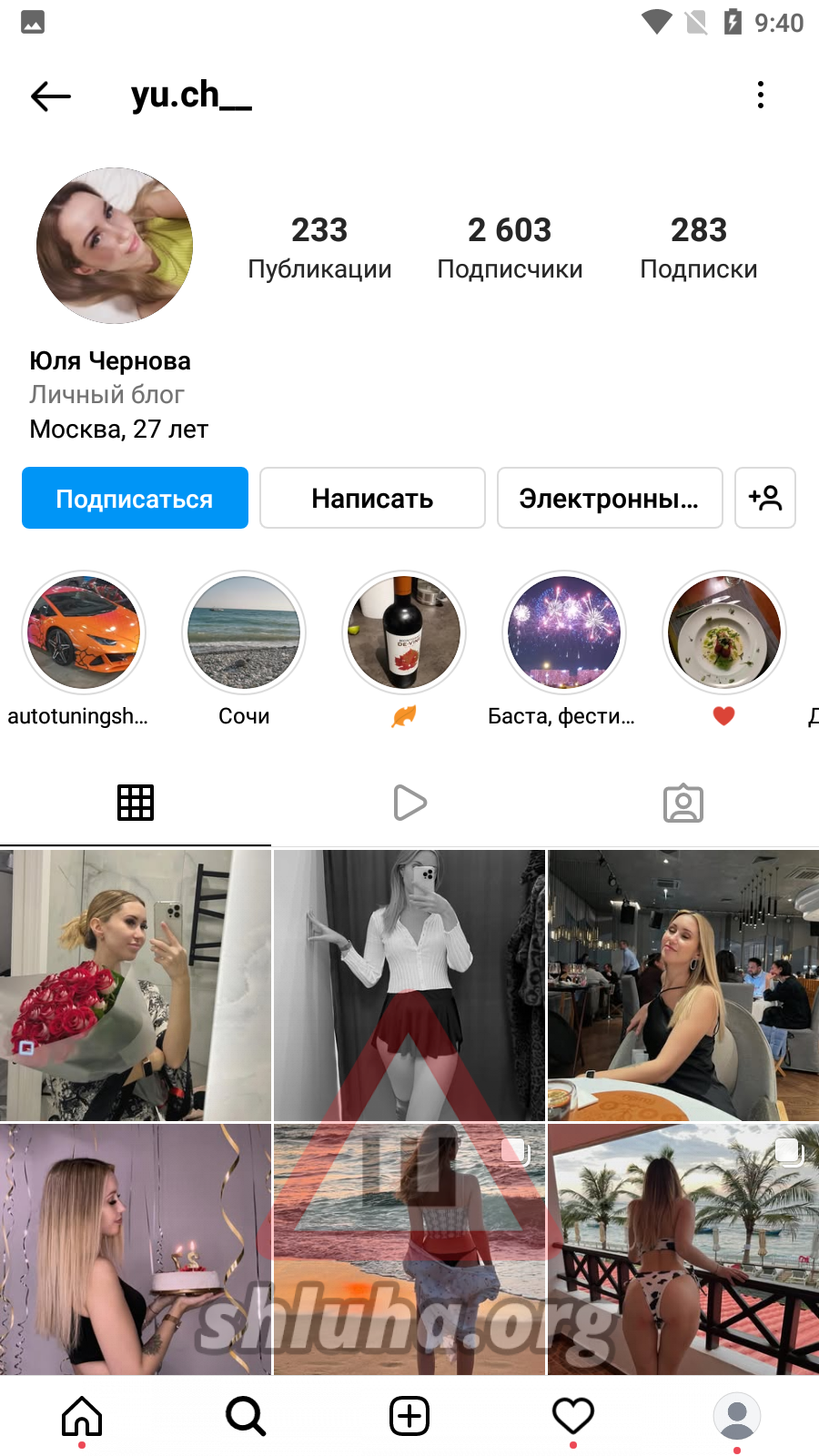The height and width of the screenshot is (1456, 819).
Task: Go to the Home feed tab
Action: tap(82, 1416)
